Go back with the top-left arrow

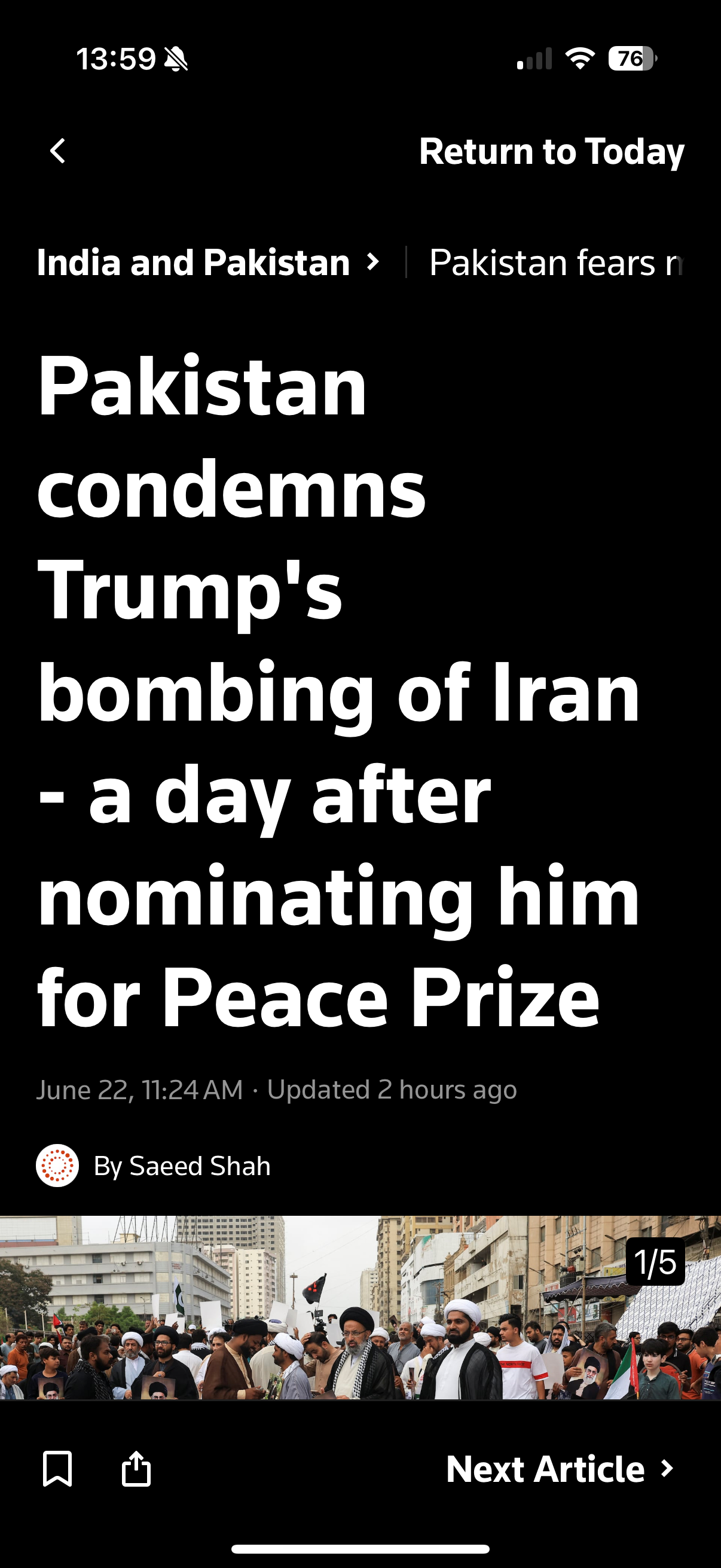pos(58,151)
